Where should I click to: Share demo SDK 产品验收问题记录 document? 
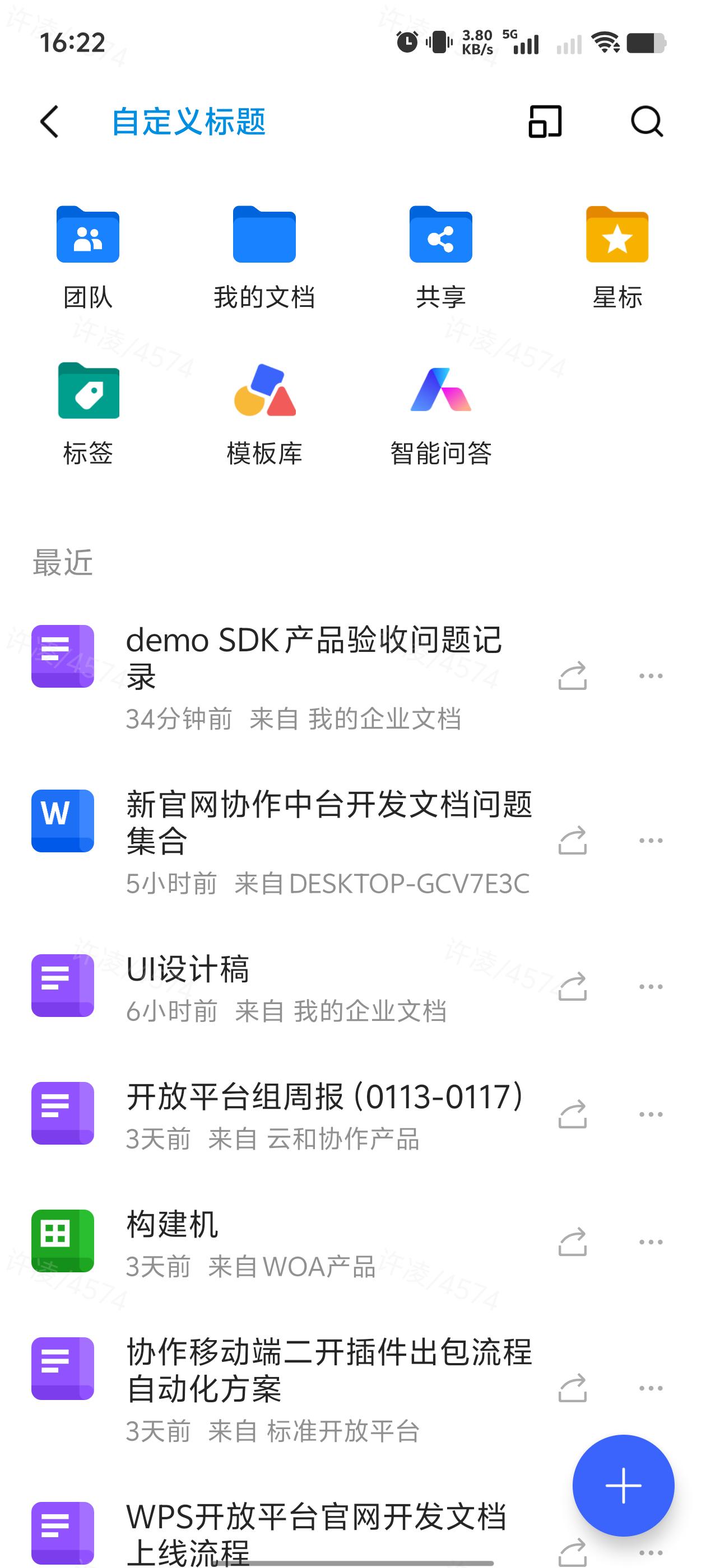coord(572,676)
